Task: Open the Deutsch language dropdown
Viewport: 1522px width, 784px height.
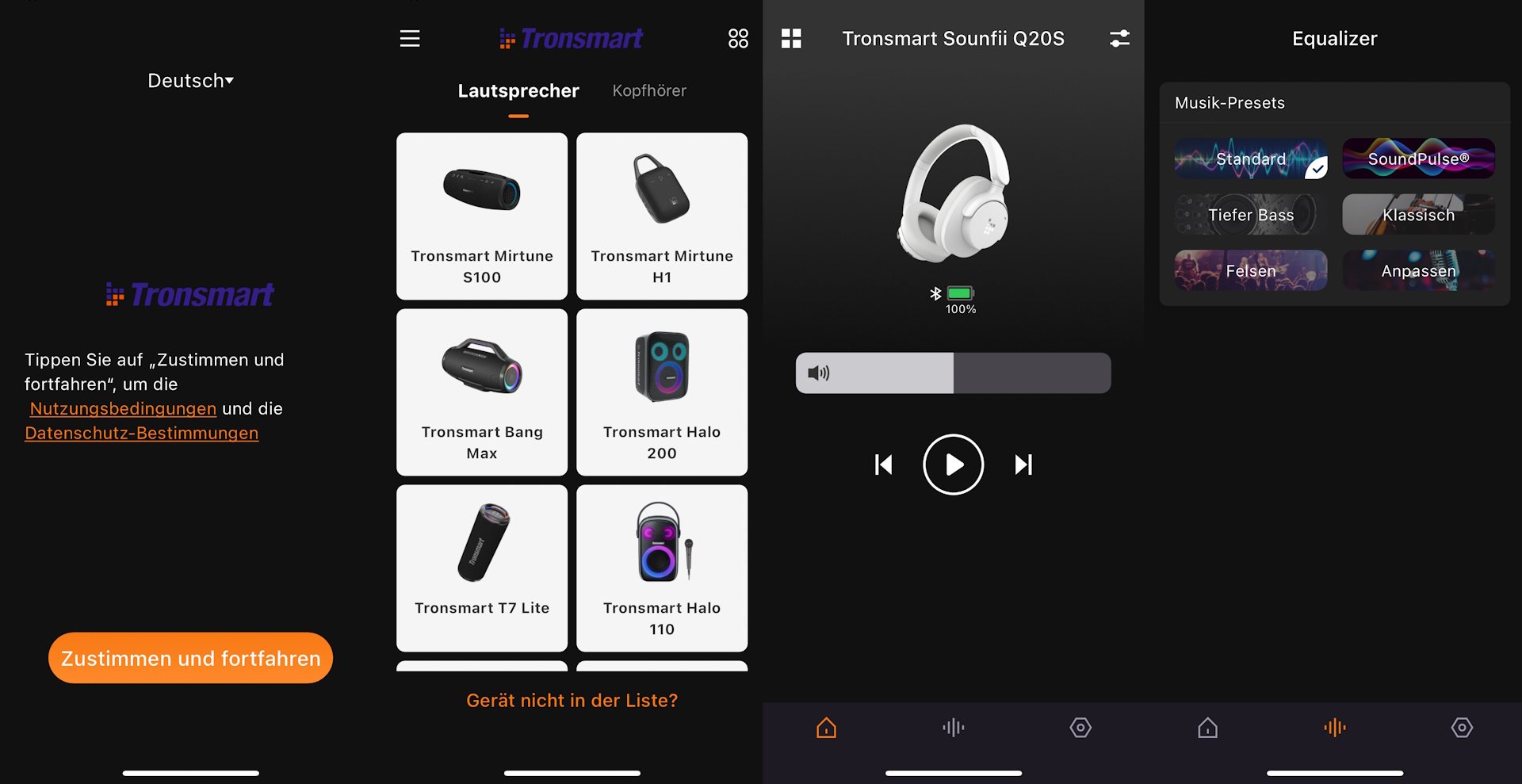Action: (190, 81)
